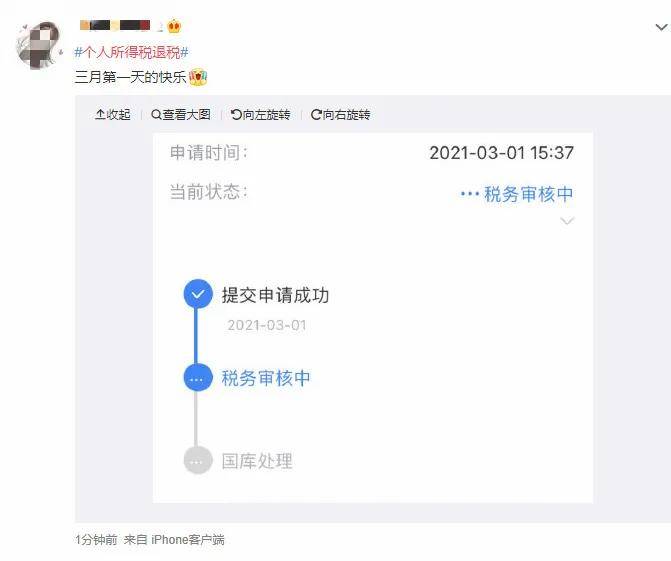This screenshot has width=671, height=561.
Task: Open the iPhone客户端 source link
Action: [188, 540]
